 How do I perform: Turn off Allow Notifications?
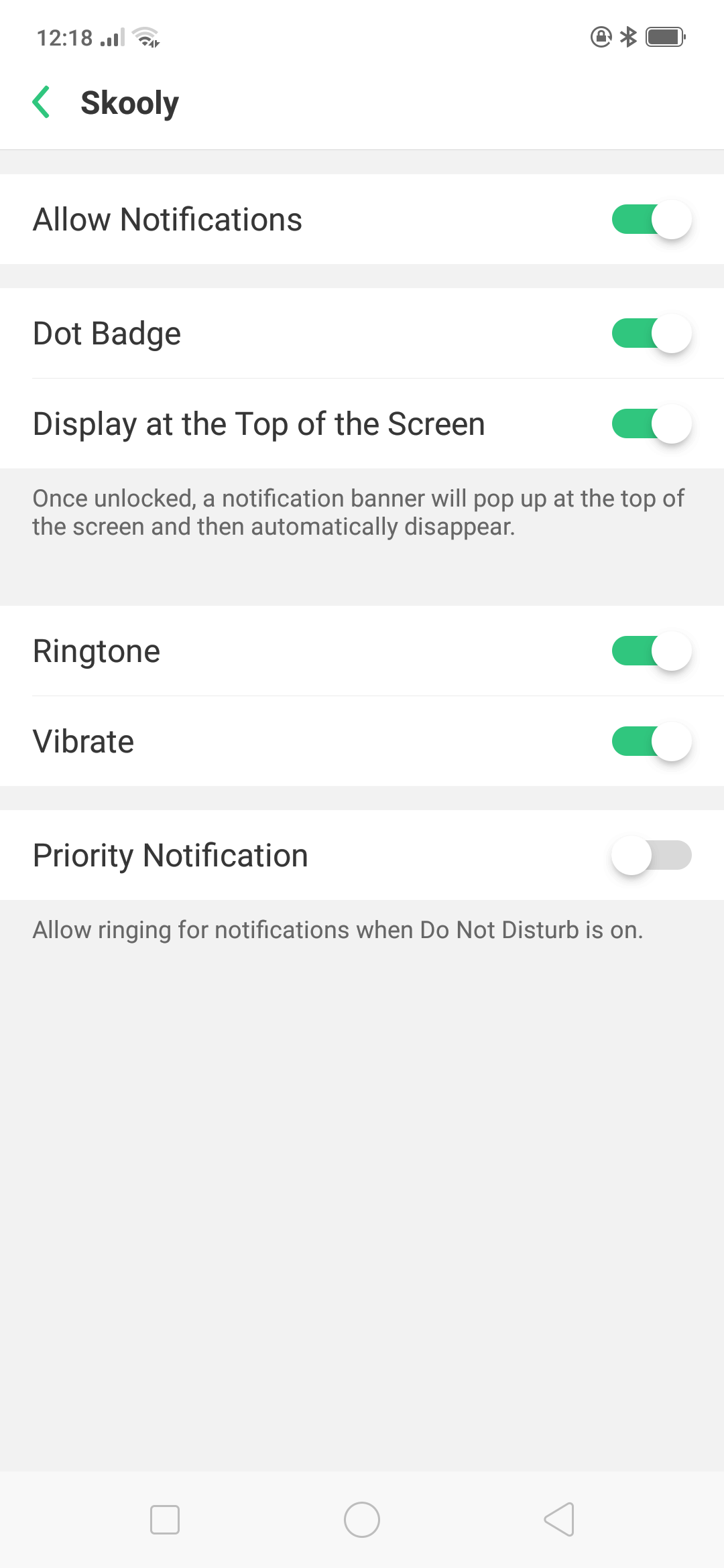651,220
